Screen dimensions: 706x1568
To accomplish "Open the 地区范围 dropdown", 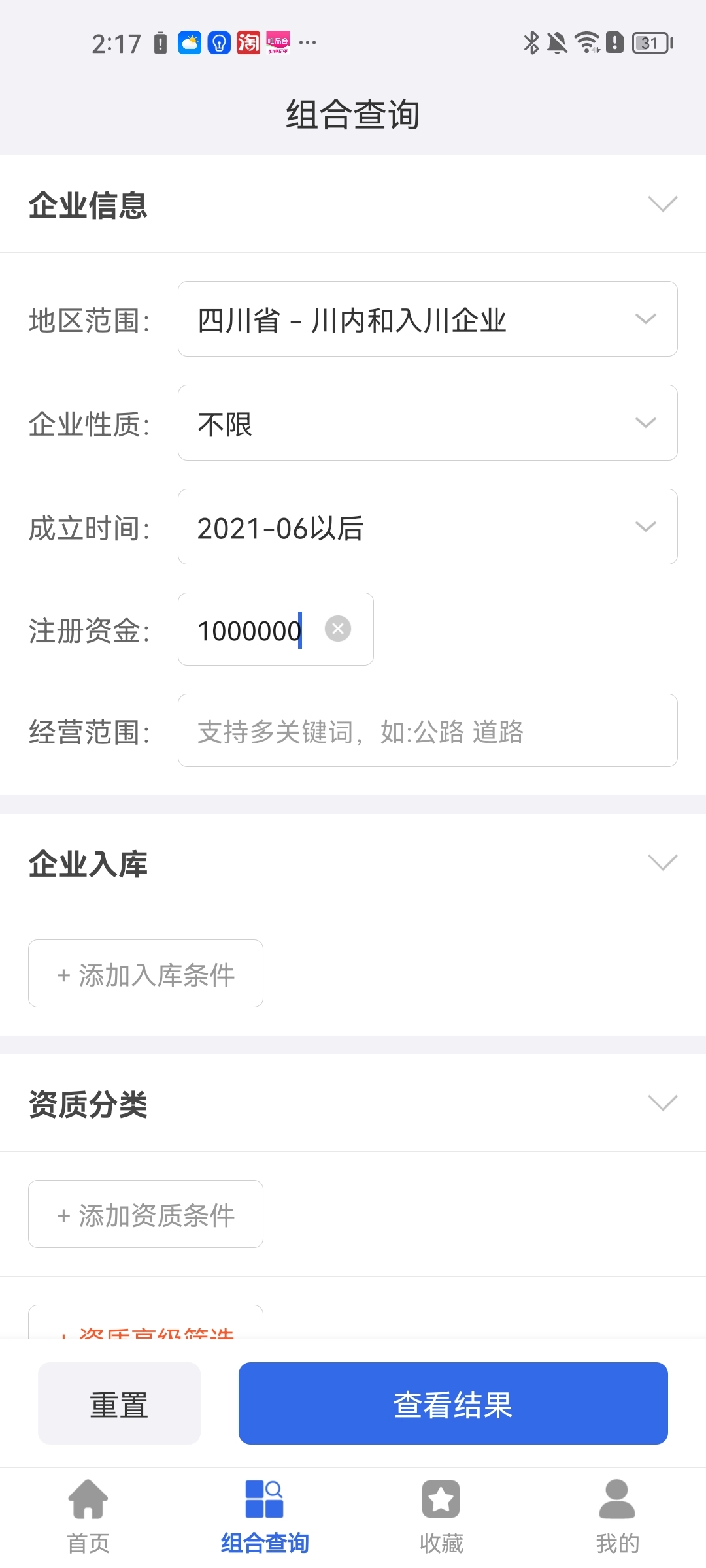I will click(428, 319).
